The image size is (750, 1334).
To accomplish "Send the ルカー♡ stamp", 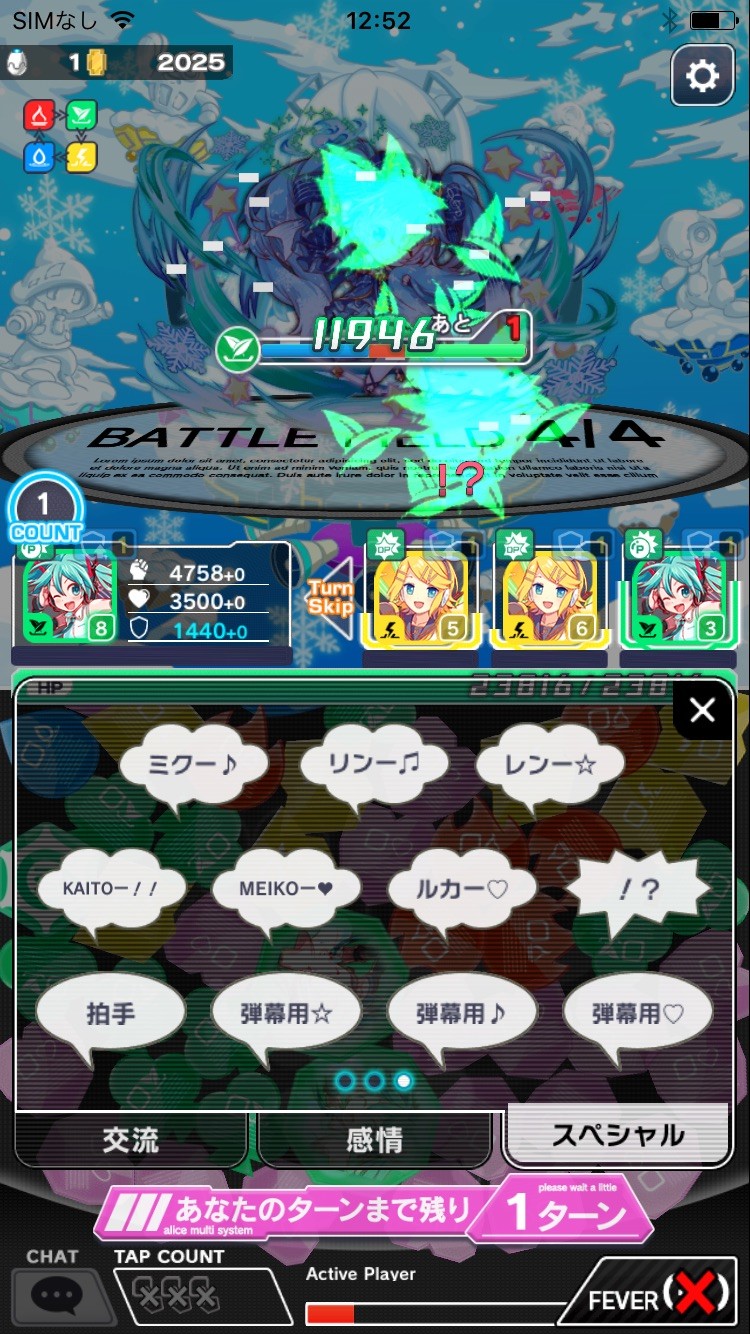I will 462,889.
